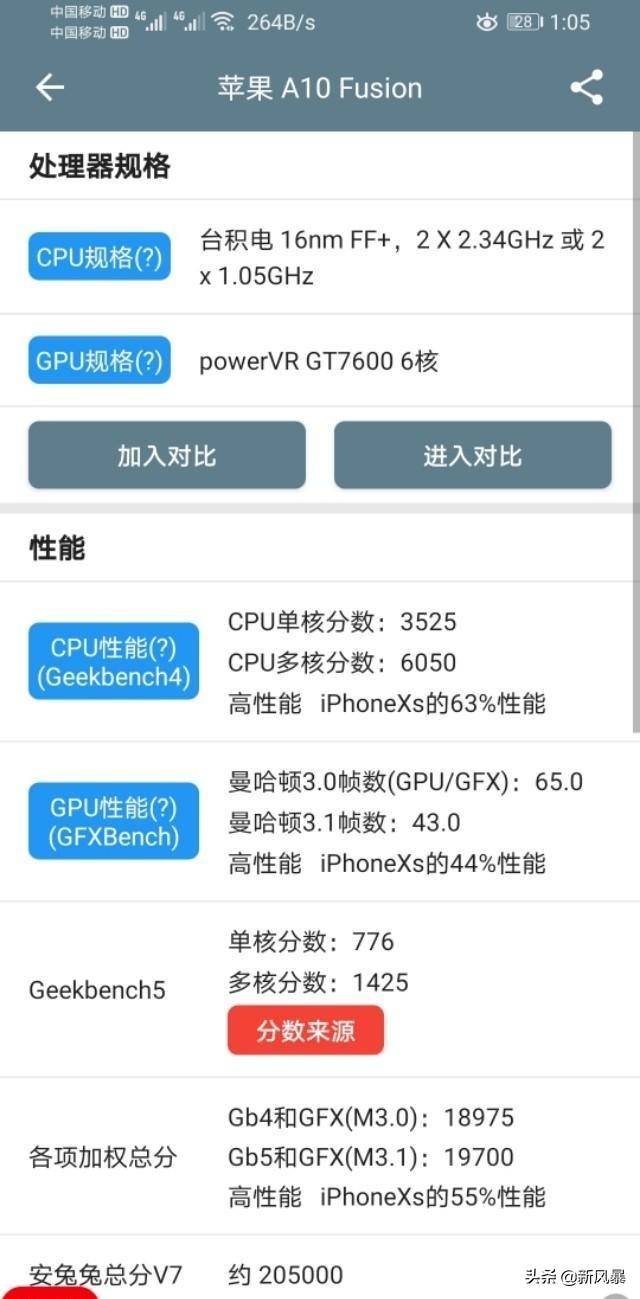This screenshot has height=1299, width=640.
Task: Tap the GPU规格(?) button
Action: (x=99, y=361)
